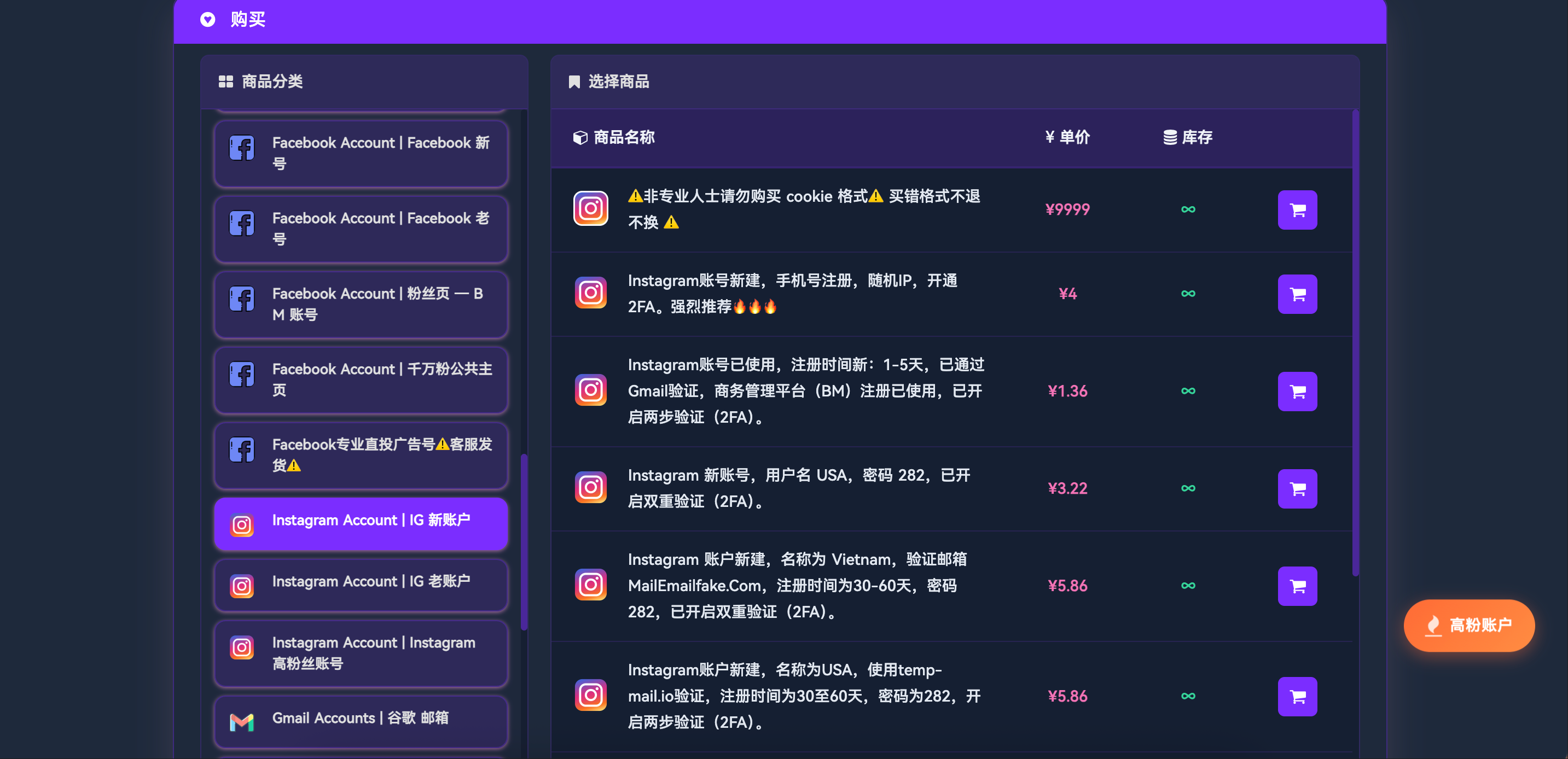Tap cart button for the ¥4 Instagram account
Screen dimensions: 1568x759
coord(1297,294)
